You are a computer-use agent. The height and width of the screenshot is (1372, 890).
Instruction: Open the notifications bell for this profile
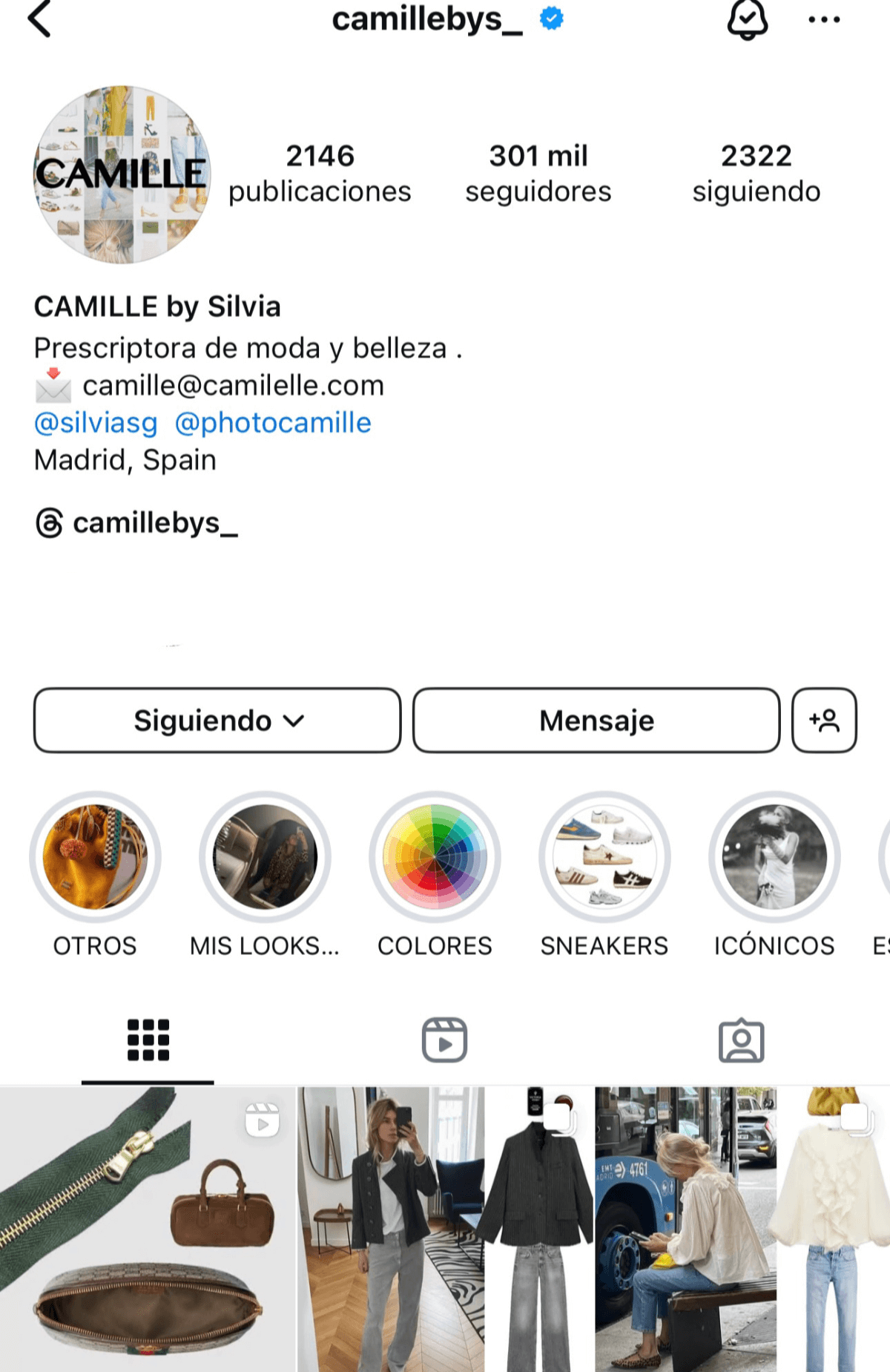747,19
